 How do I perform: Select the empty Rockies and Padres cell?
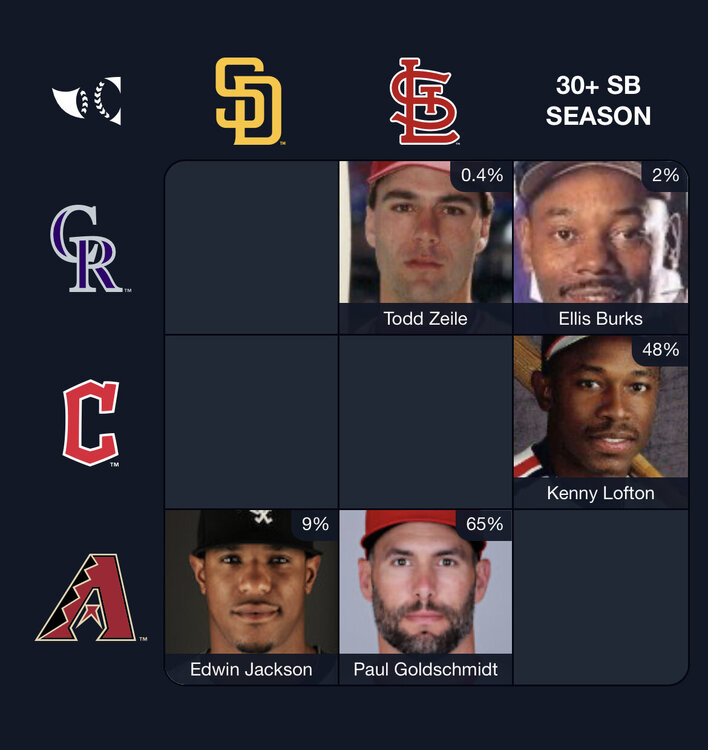click(251, 247)
